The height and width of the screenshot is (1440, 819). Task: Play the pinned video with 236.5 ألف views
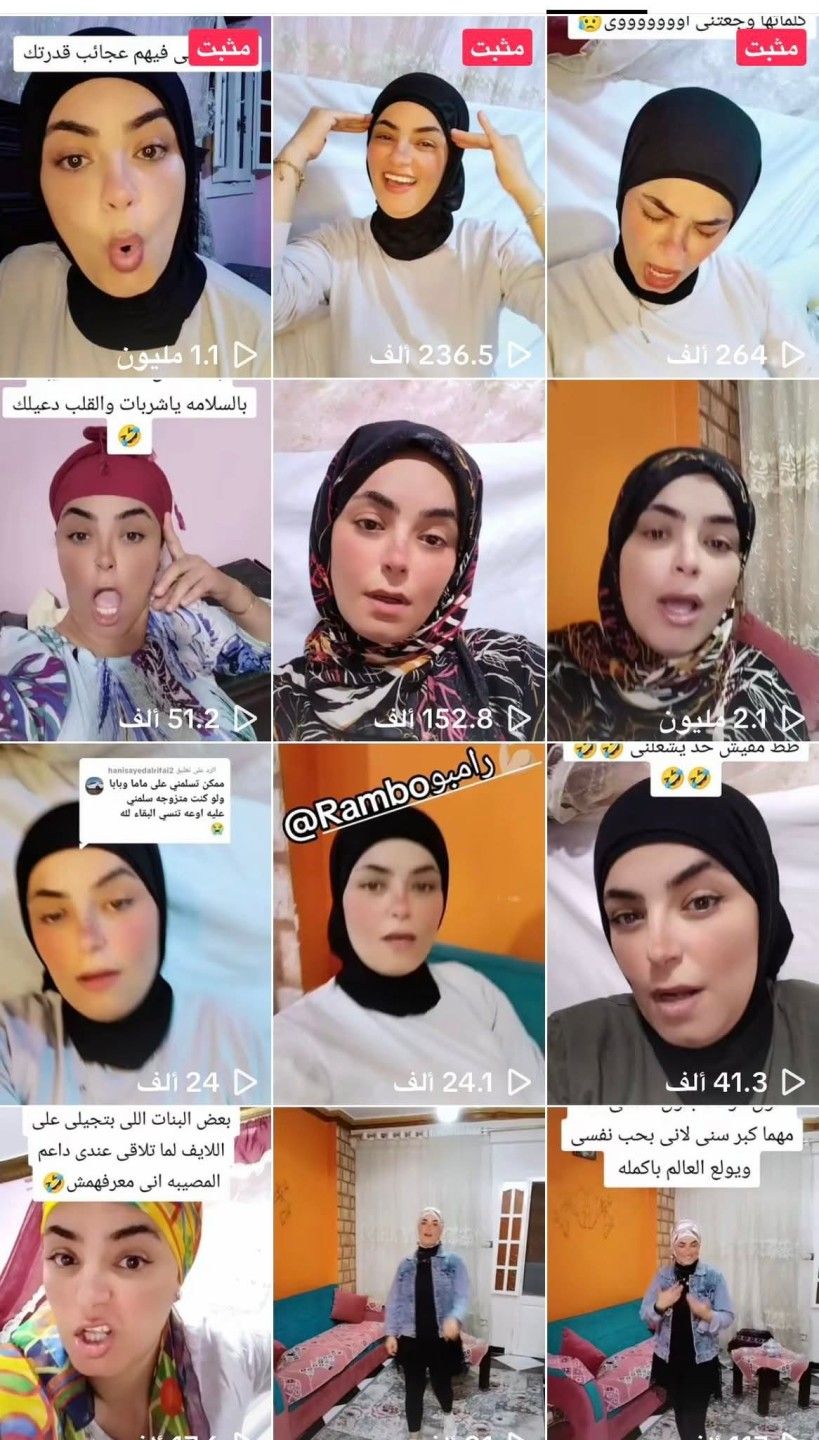409,200
